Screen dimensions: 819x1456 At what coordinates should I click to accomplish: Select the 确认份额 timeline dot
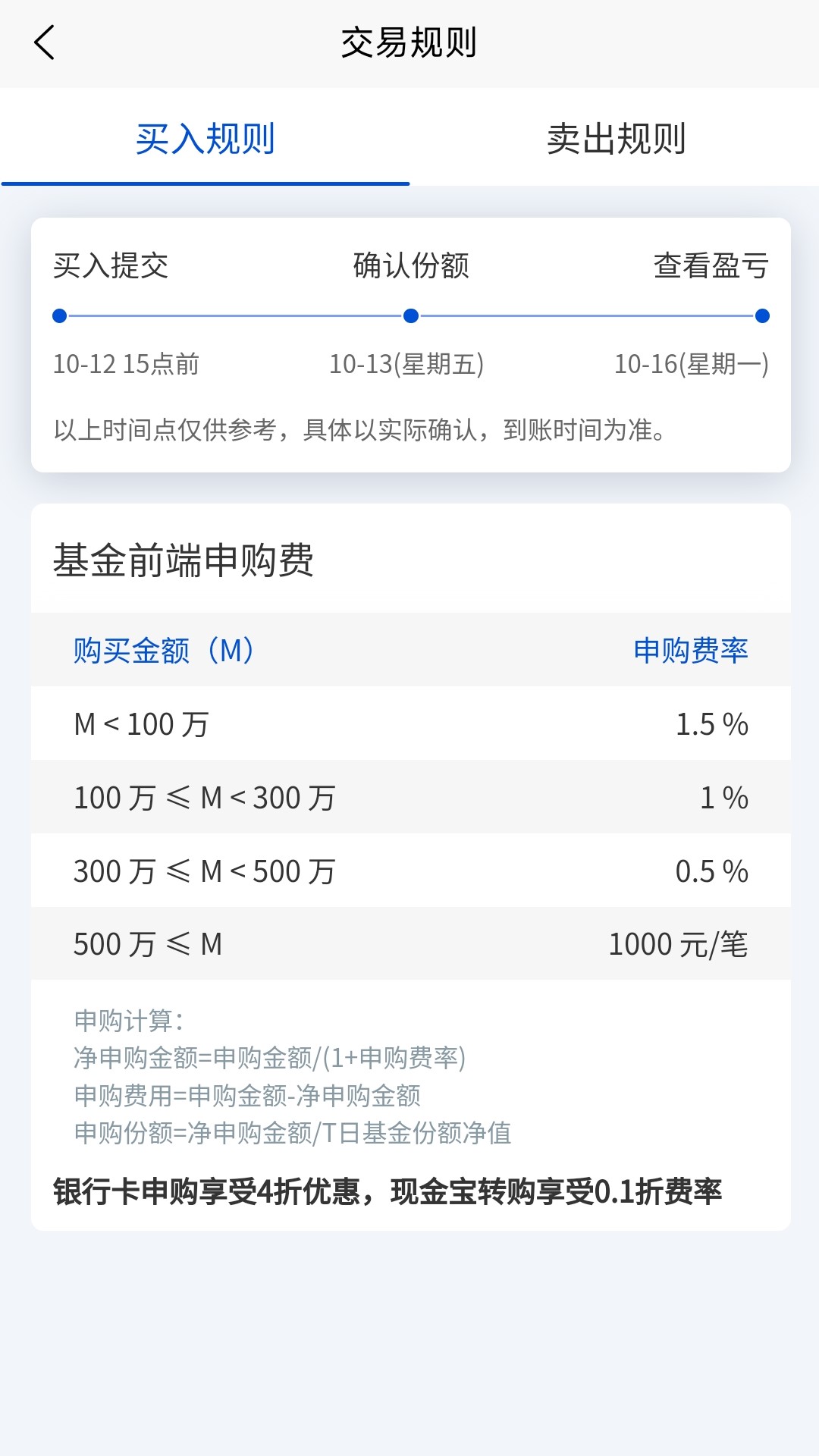click(x=409, y=315)
